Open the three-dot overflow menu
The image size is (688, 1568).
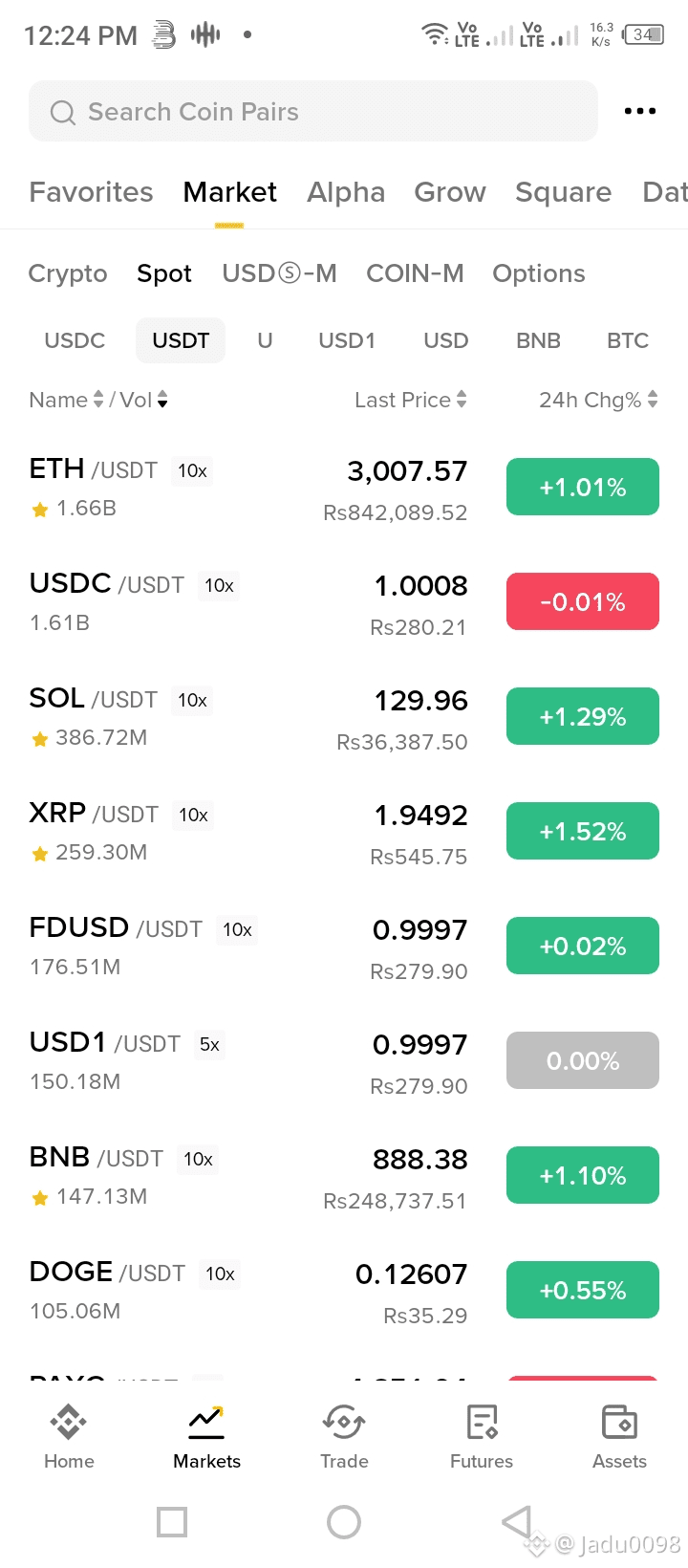coord(639,112)
